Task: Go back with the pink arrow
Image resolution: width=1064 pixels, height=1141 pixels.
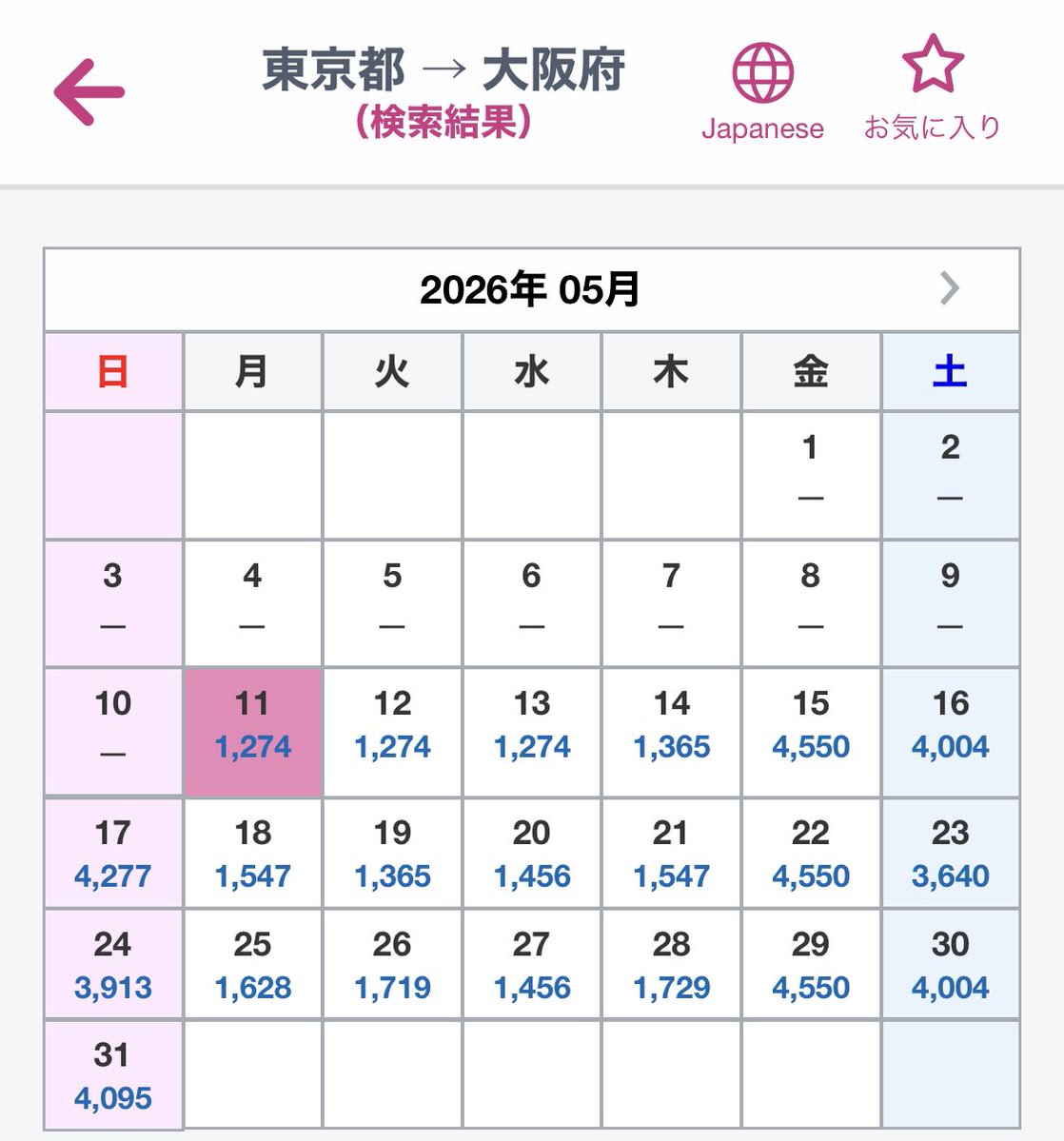Action: (89, 92)
